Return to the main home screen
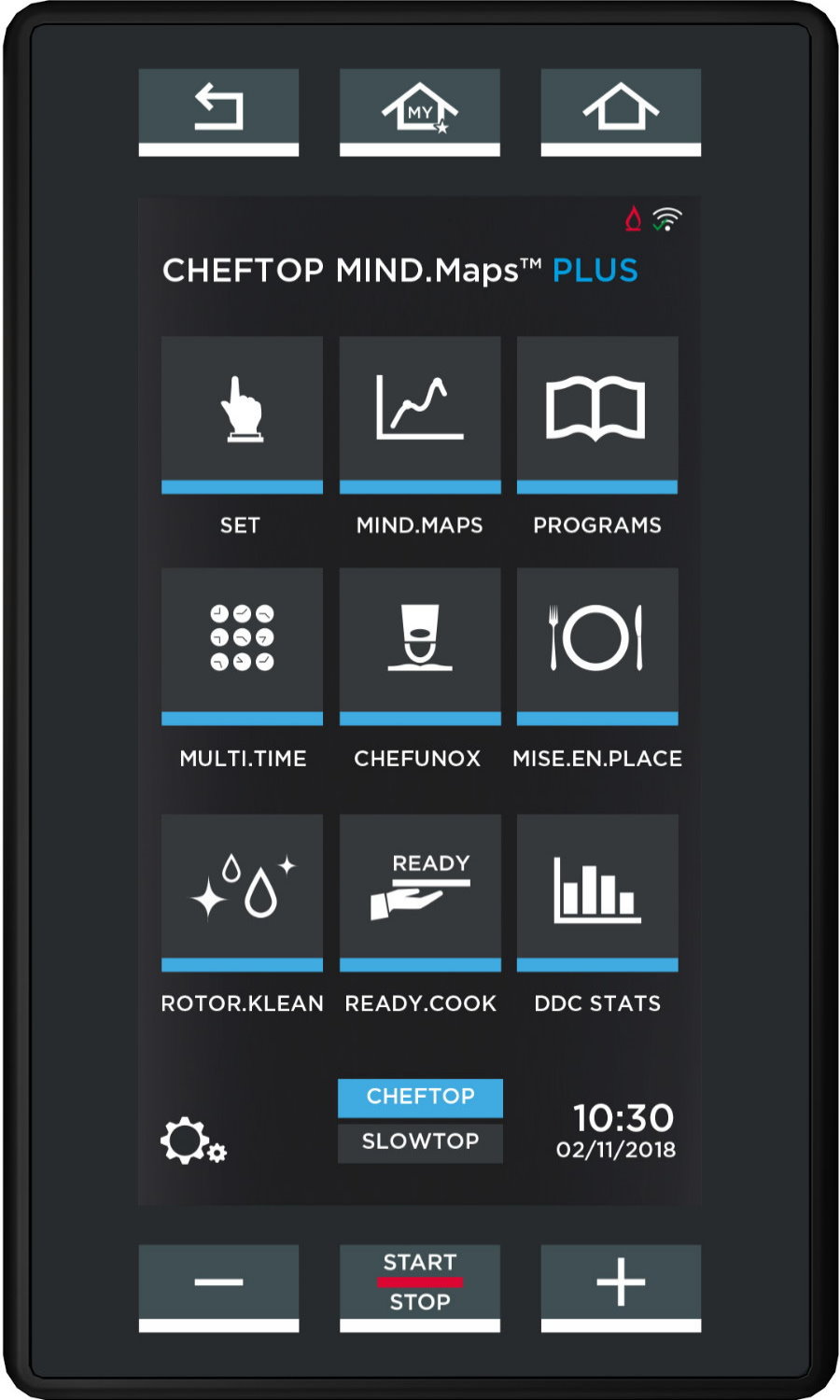The image size is (840, 1400). point(621,111)
